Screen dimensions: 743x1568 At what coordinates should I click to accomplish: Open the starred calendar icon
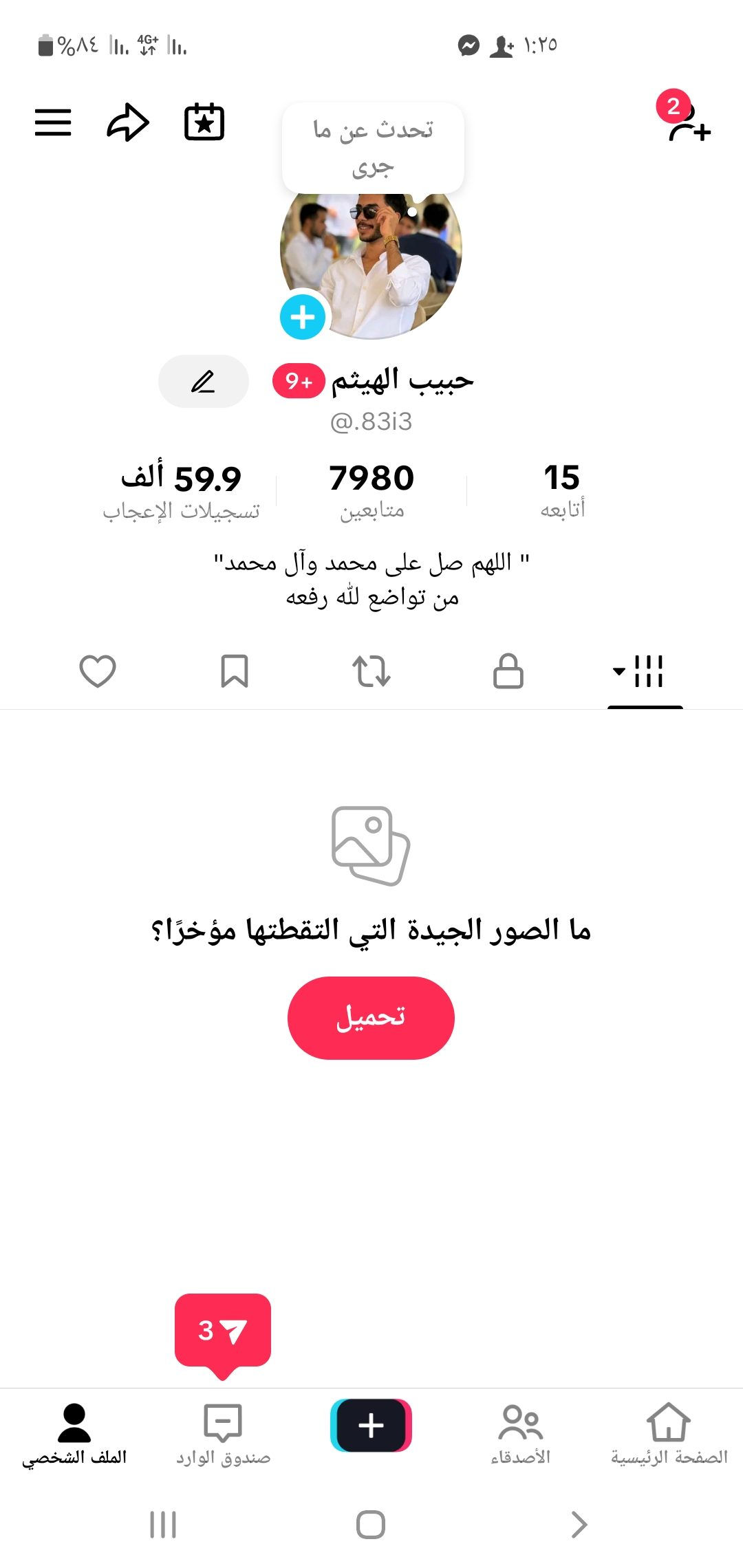tap(204, 122)
